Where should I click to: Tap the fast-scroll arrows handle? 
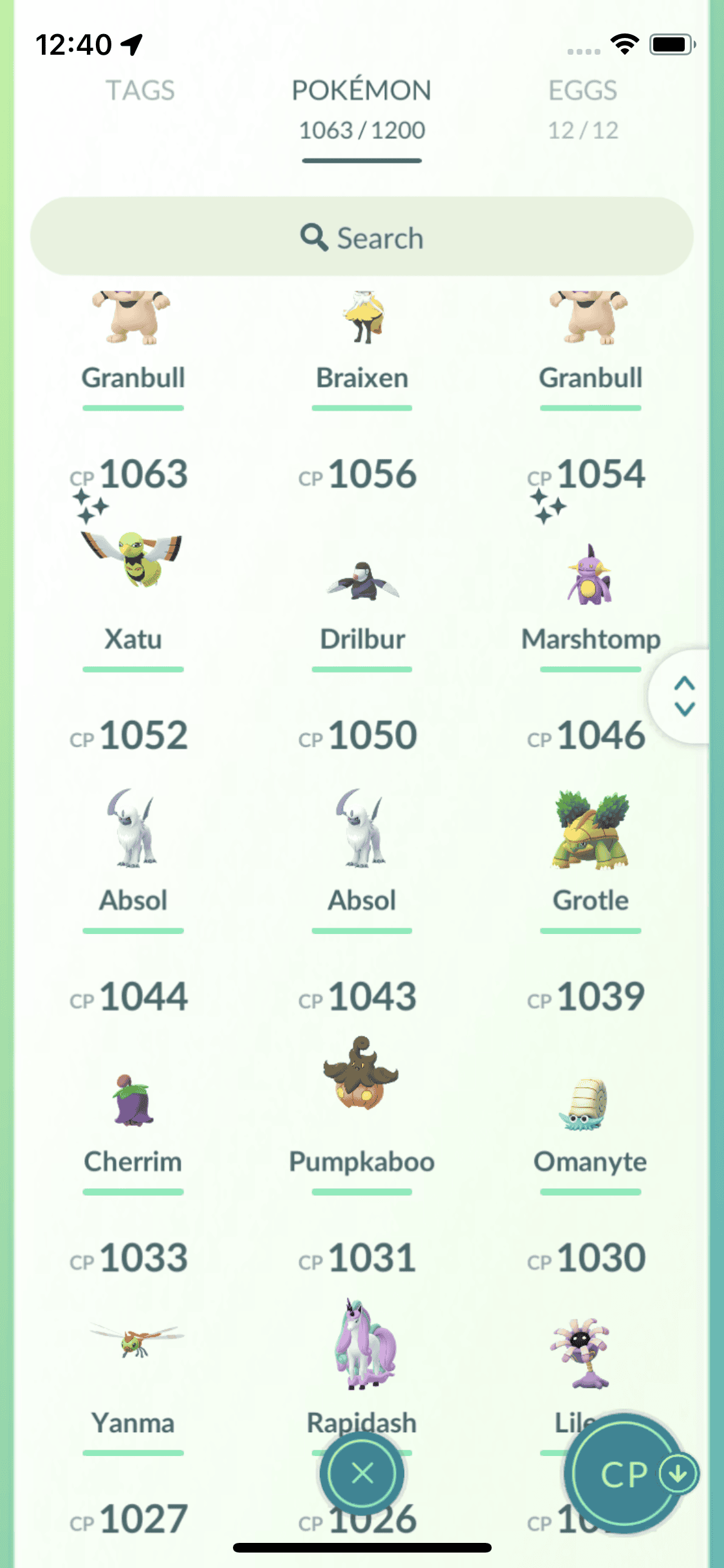[683, 696]
